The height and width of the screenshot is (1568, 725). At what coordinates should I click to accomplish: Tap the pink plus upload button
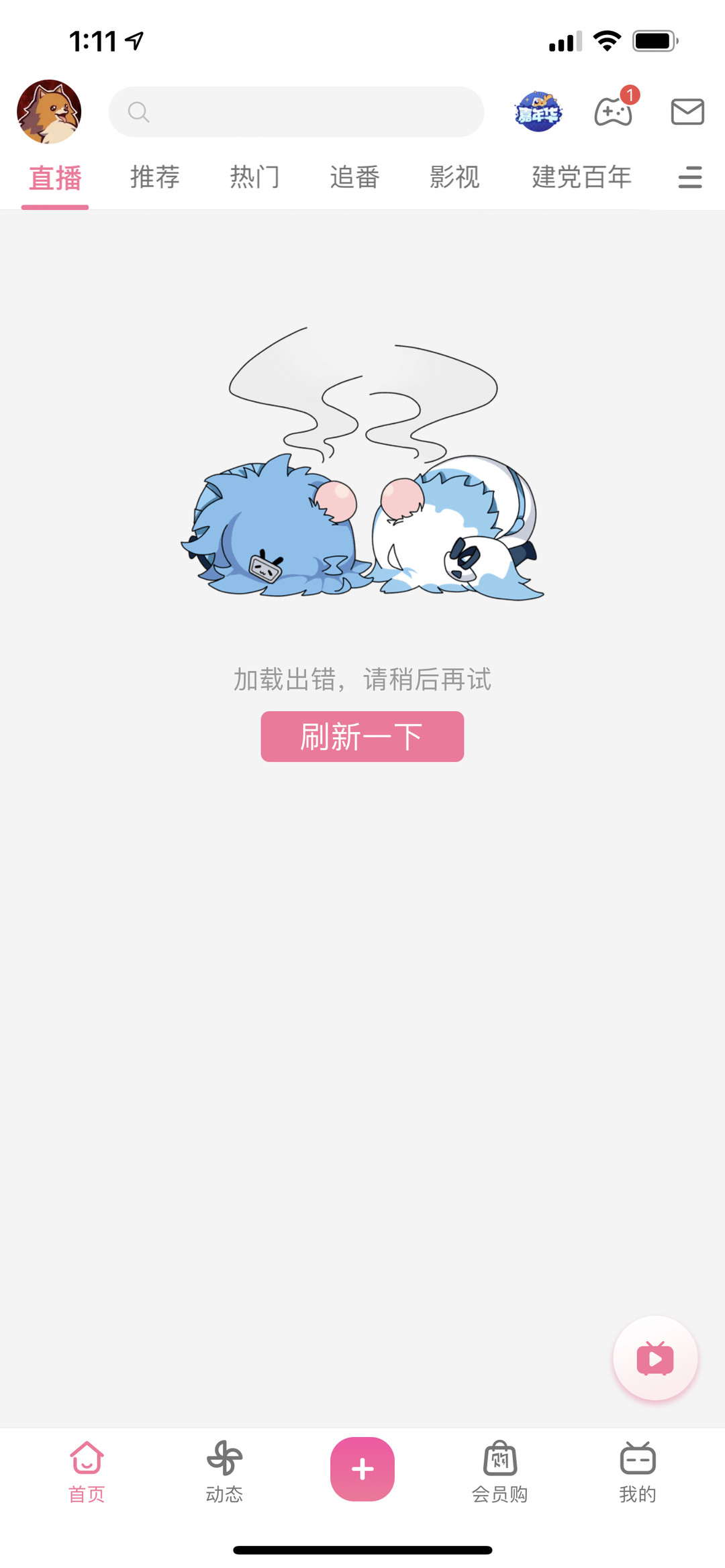(362, 1469)
